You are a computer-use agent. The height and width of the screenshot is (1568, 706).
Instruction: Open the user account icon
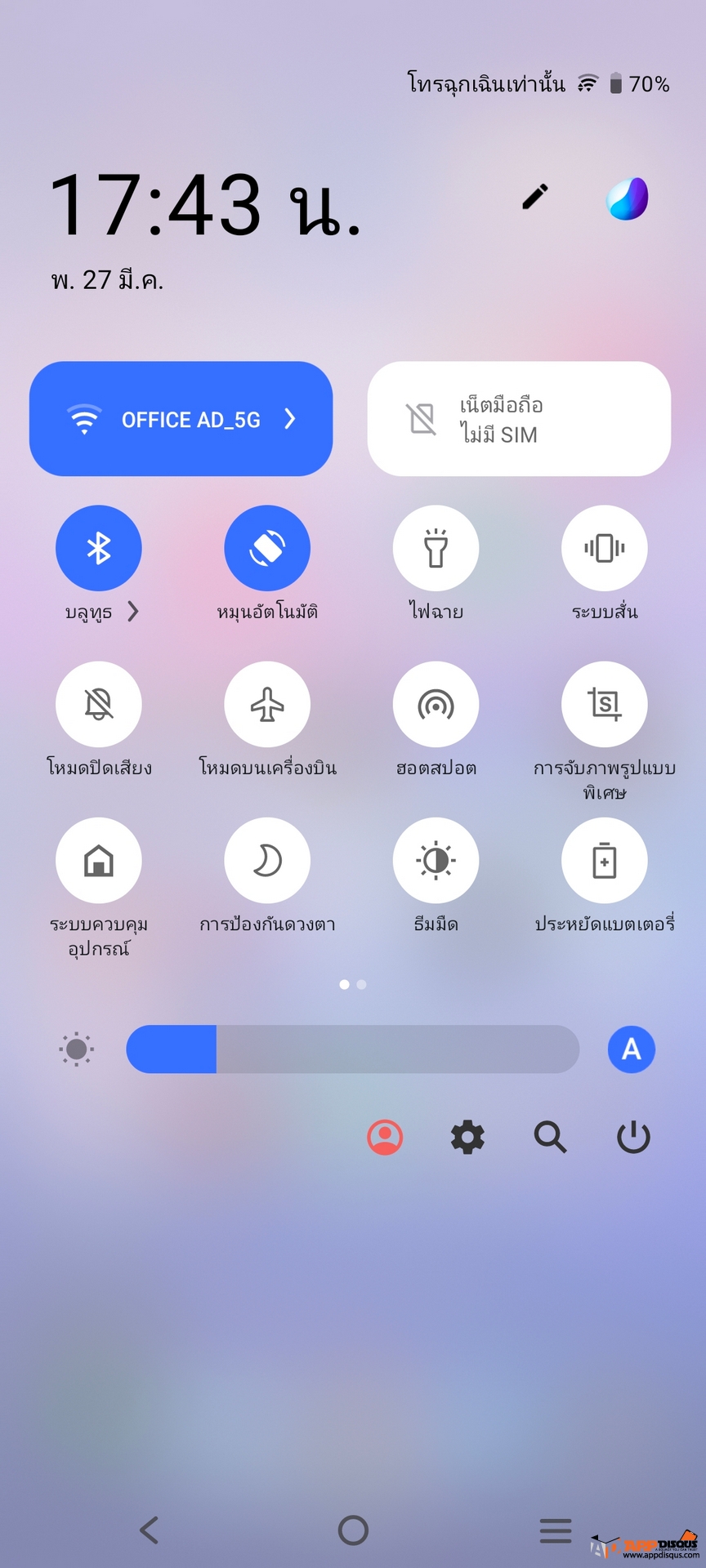tap(385, 1137)
